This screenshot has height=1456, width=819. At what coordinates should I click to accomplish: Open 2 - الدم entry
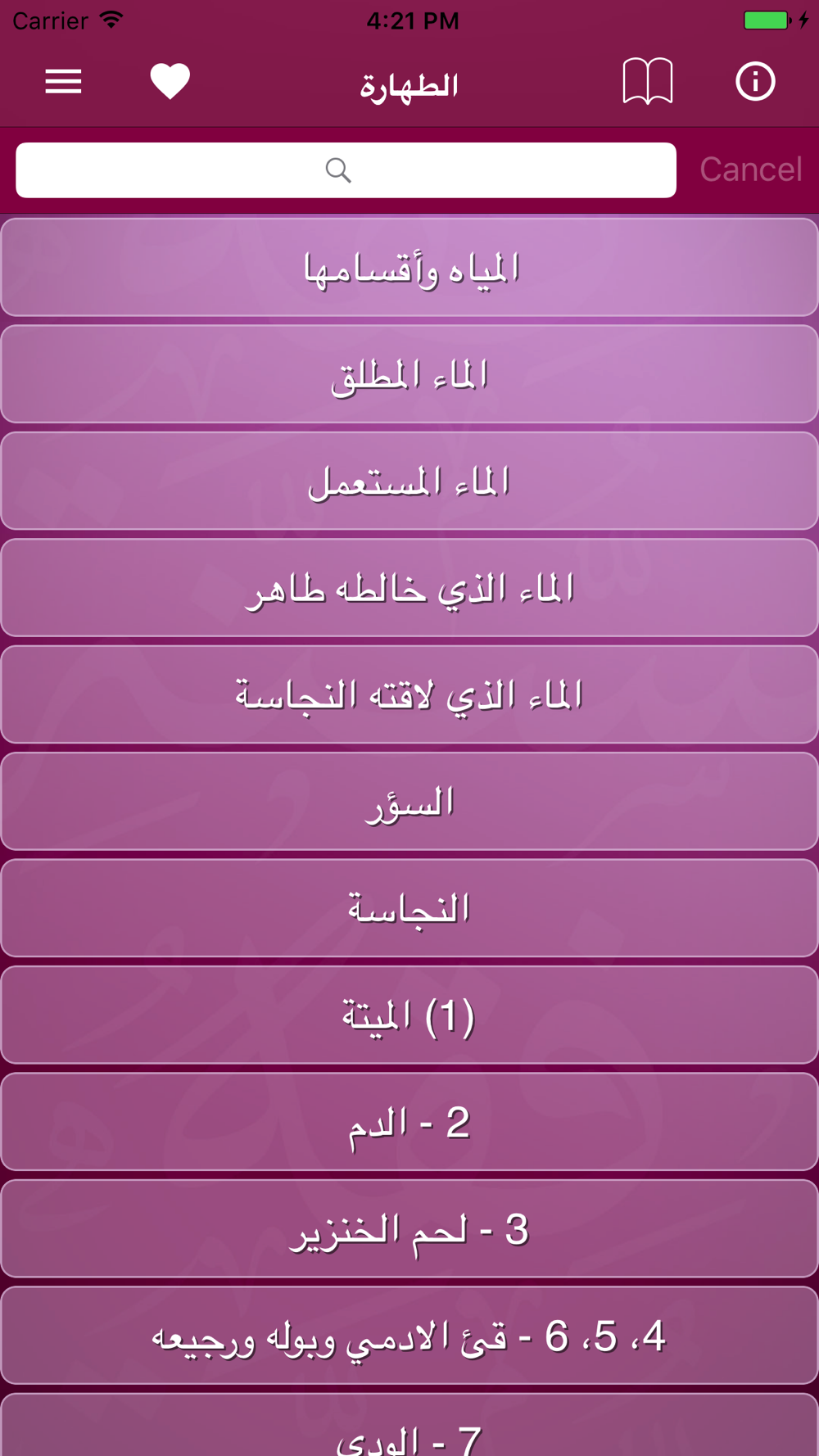coord(409,1122)
